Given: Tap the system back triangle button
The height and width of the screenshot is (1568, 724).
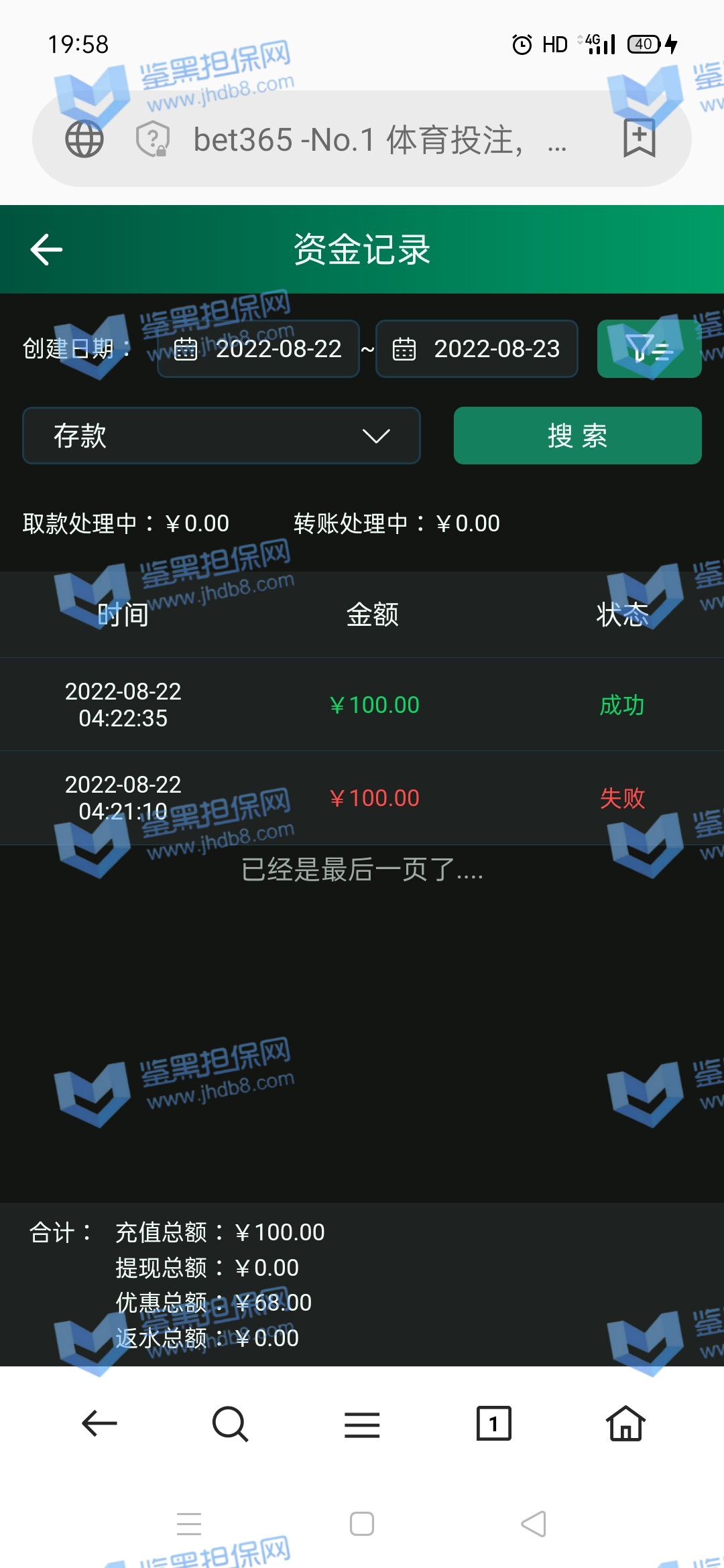Looking at the screenshot, I should tap(534, 1524).
